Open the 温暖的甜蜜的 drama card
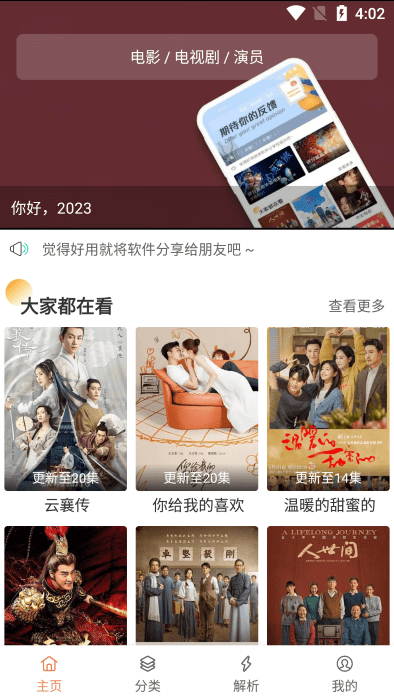The height and width of the screenshot is (700, 394). pos(328,421)
